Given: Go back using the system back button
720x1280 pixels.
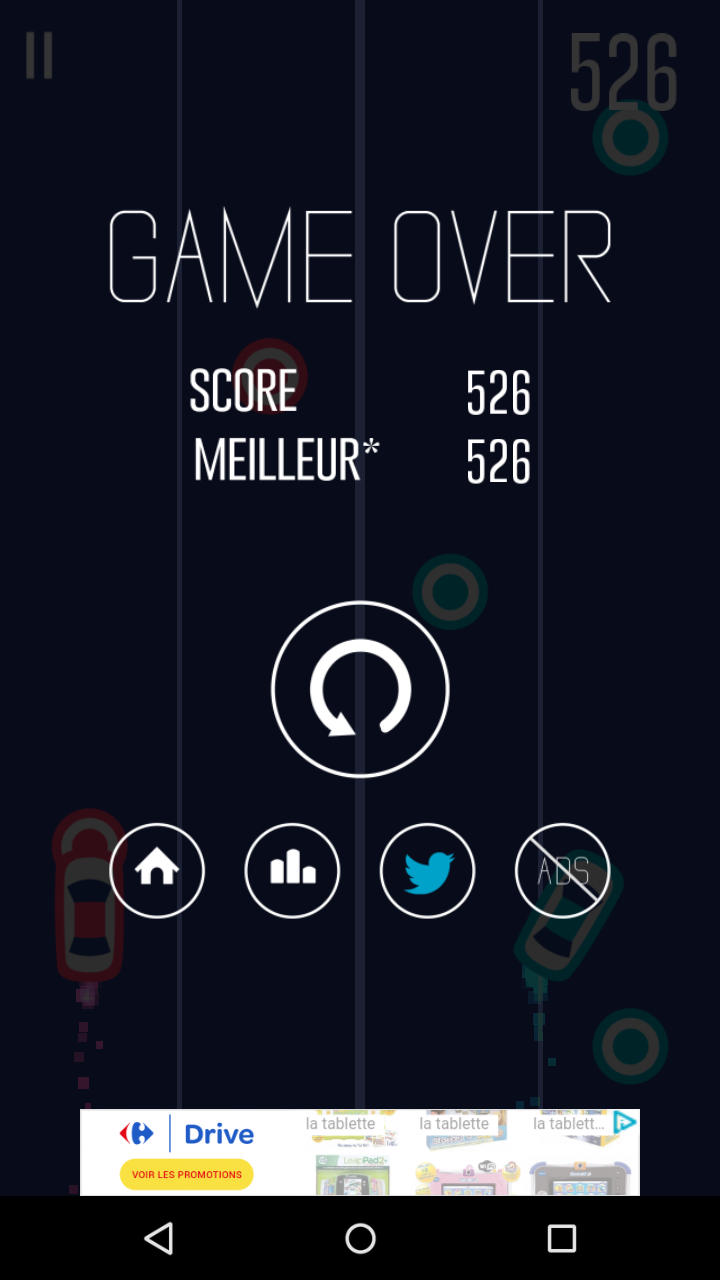Looking at the screenshot, I should 159,1238.
